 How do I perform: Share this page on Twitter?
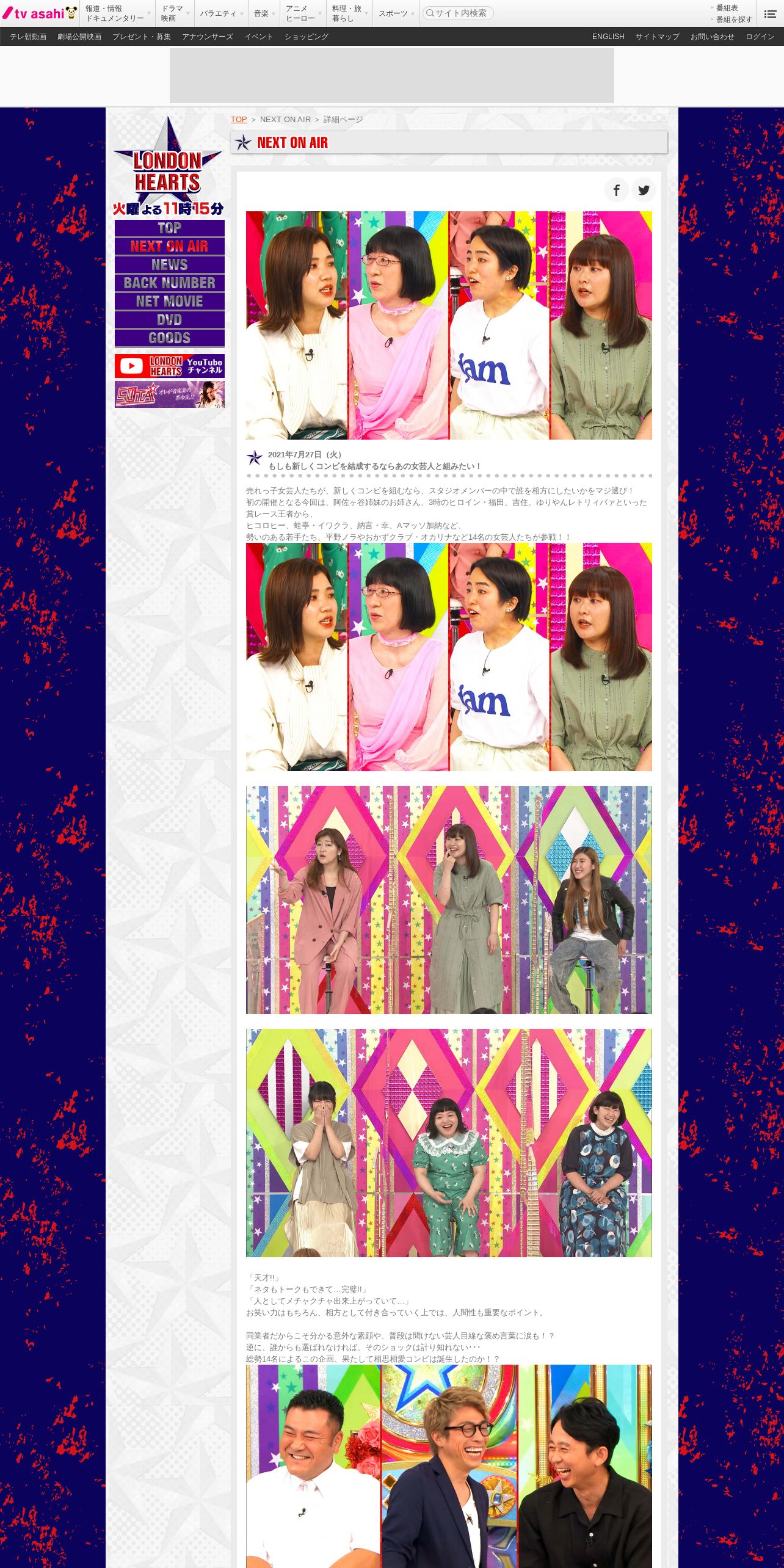click(644, 190)
